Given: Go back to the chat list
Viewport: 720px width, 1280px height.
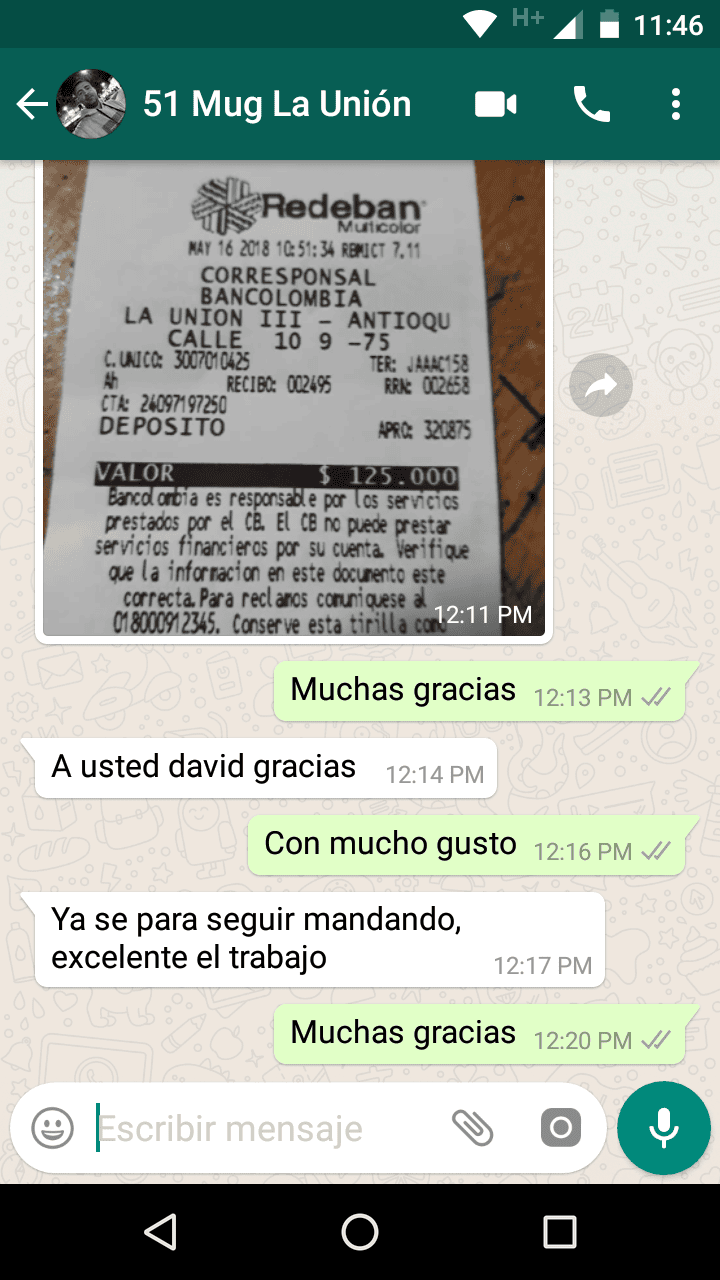Looking at the screenshot, I should pos(32,104).
